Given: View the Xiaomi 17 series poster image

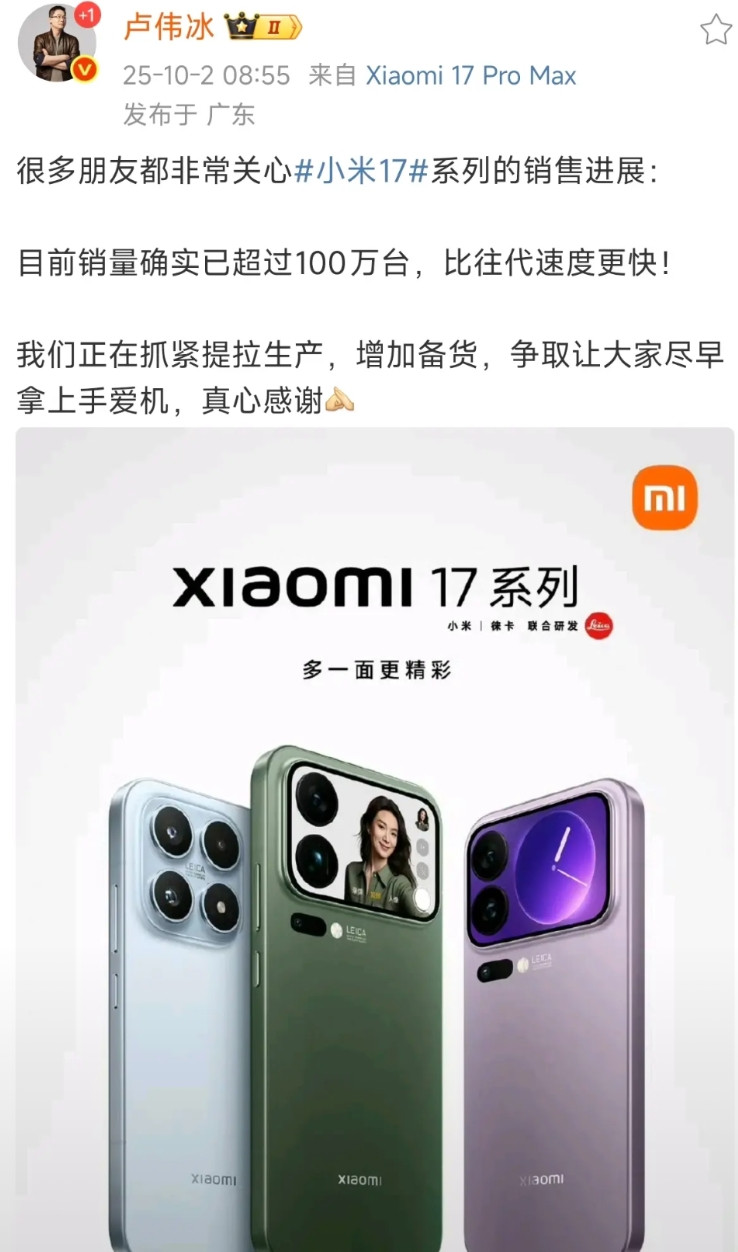Looking at the screenshot, I should coord(374,838).
